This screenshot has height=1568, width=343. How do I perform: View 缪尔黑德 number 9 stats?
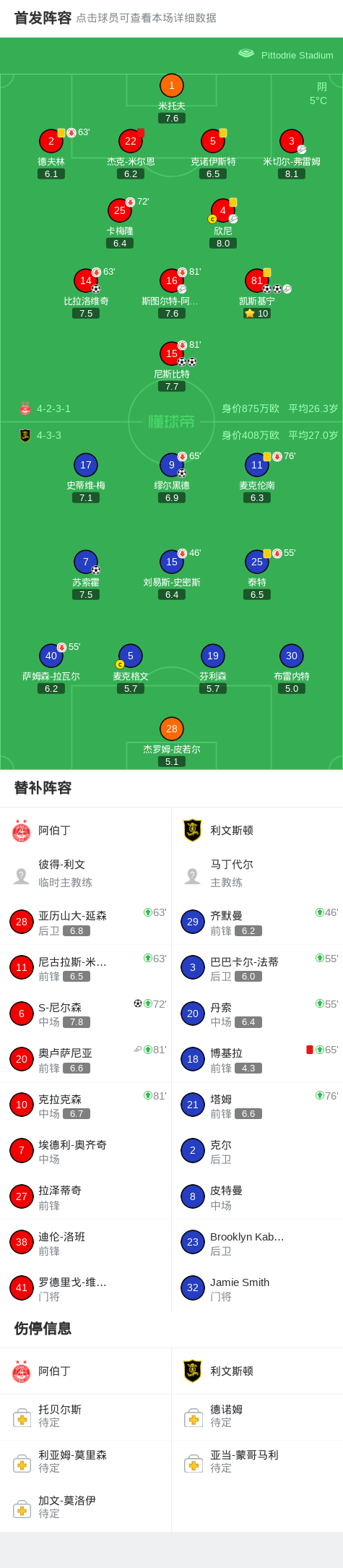(172, 477)
